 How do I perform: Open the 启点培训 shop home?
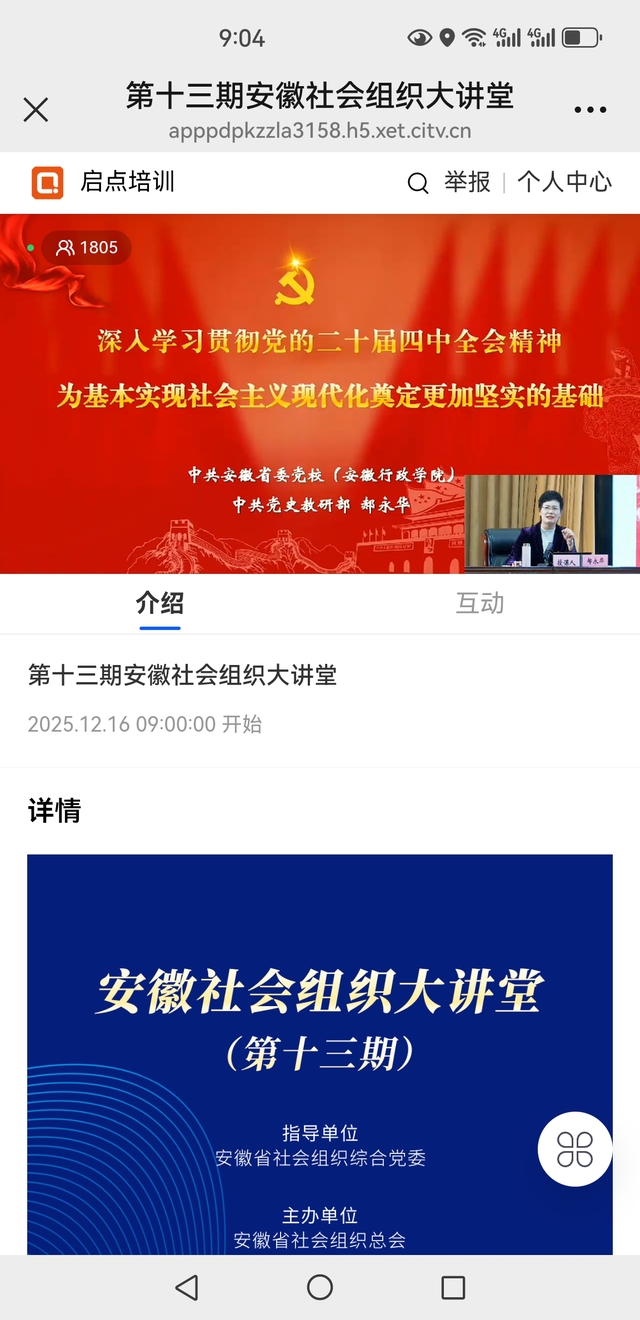[x=103, y=182]
